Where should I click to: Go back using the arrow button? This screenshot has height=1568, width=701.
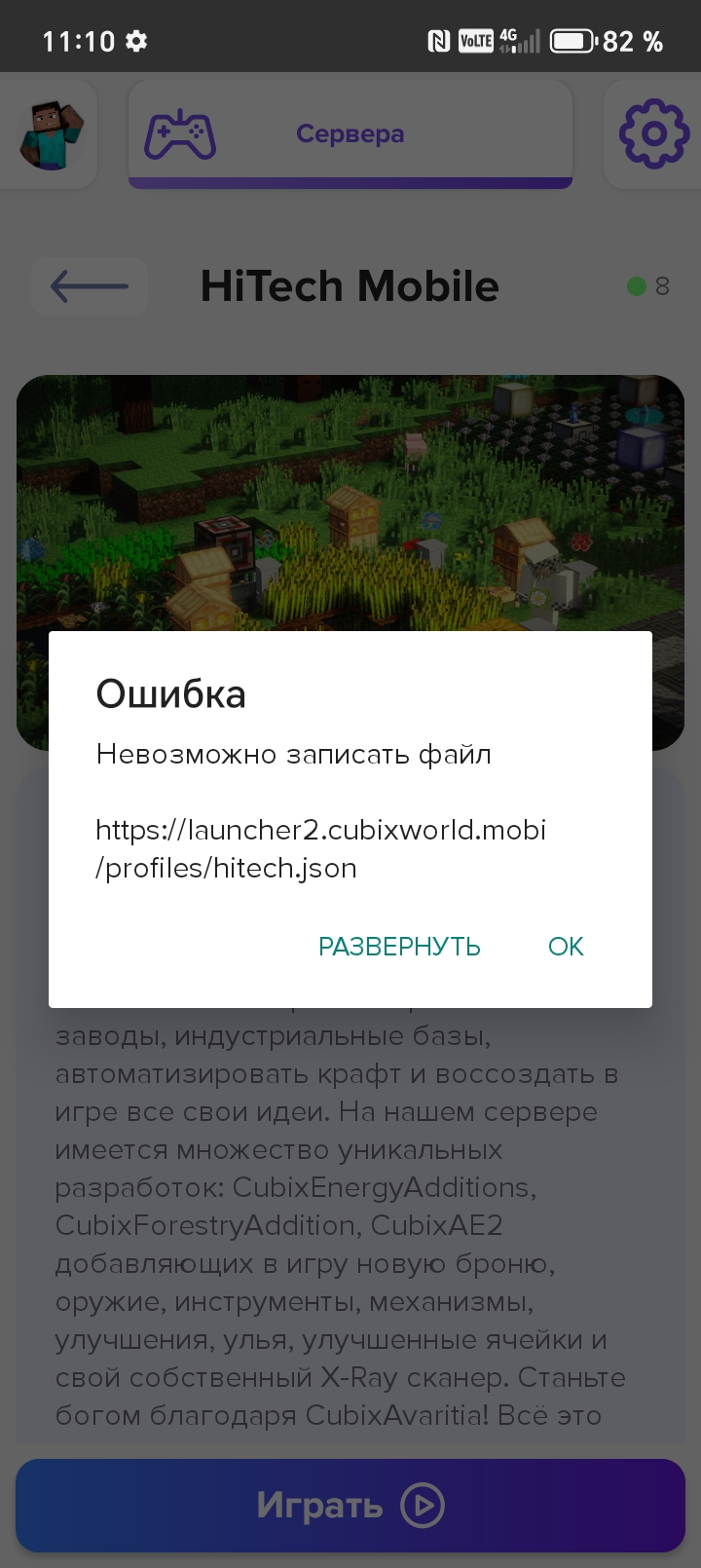tap(90, 286)
